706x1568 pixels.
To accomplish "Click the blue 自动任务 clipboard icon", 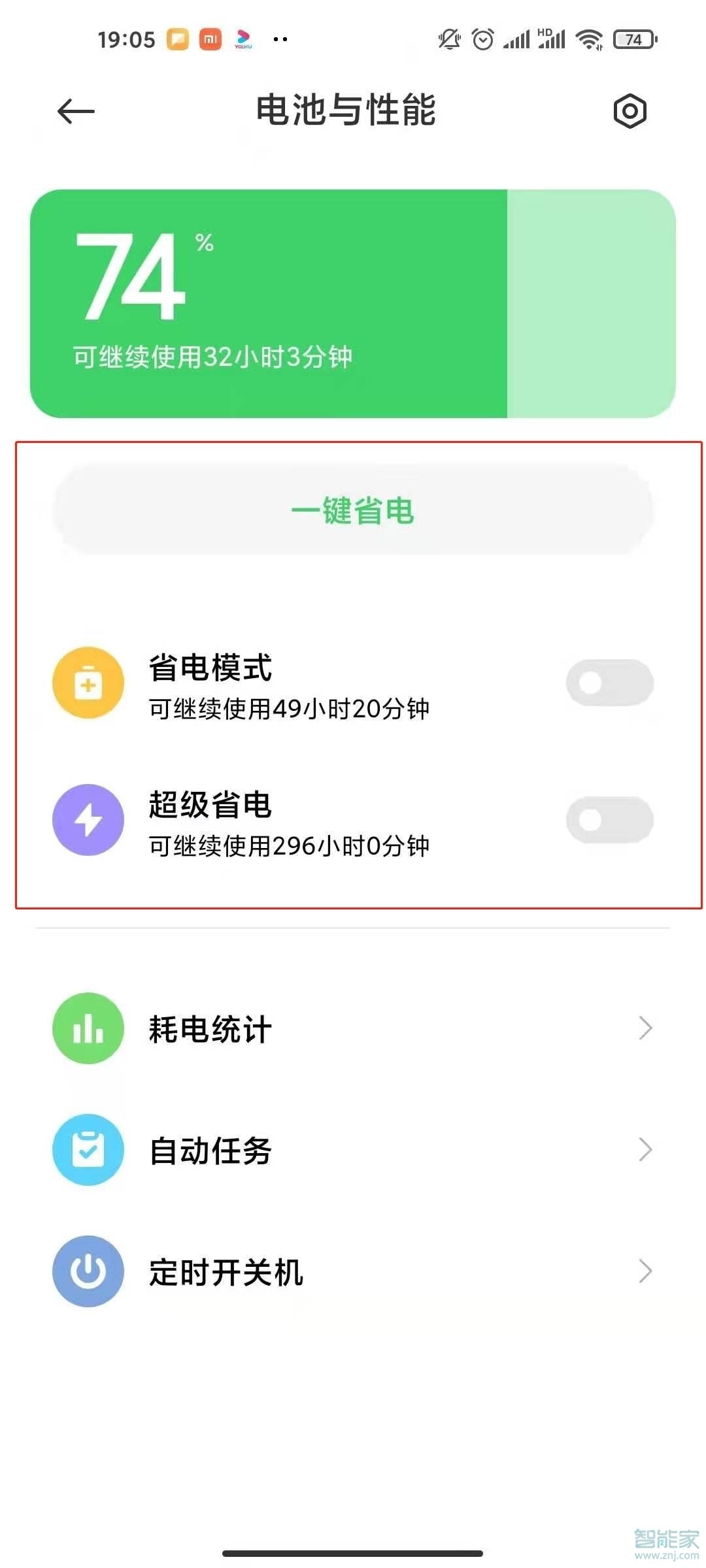I will point(88,1150).
